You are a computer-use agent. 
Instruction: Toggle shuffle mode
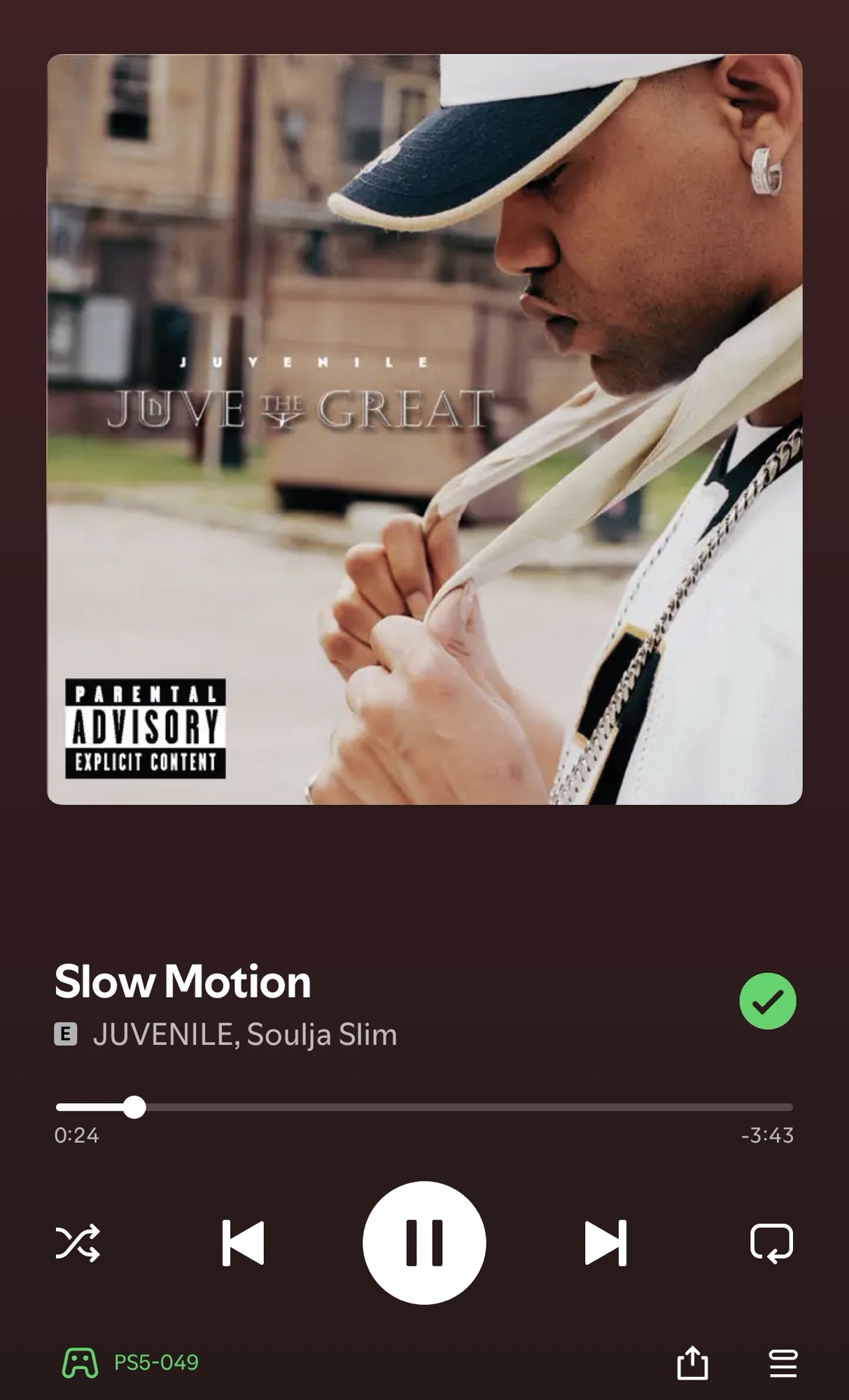tap(78, 1242)
